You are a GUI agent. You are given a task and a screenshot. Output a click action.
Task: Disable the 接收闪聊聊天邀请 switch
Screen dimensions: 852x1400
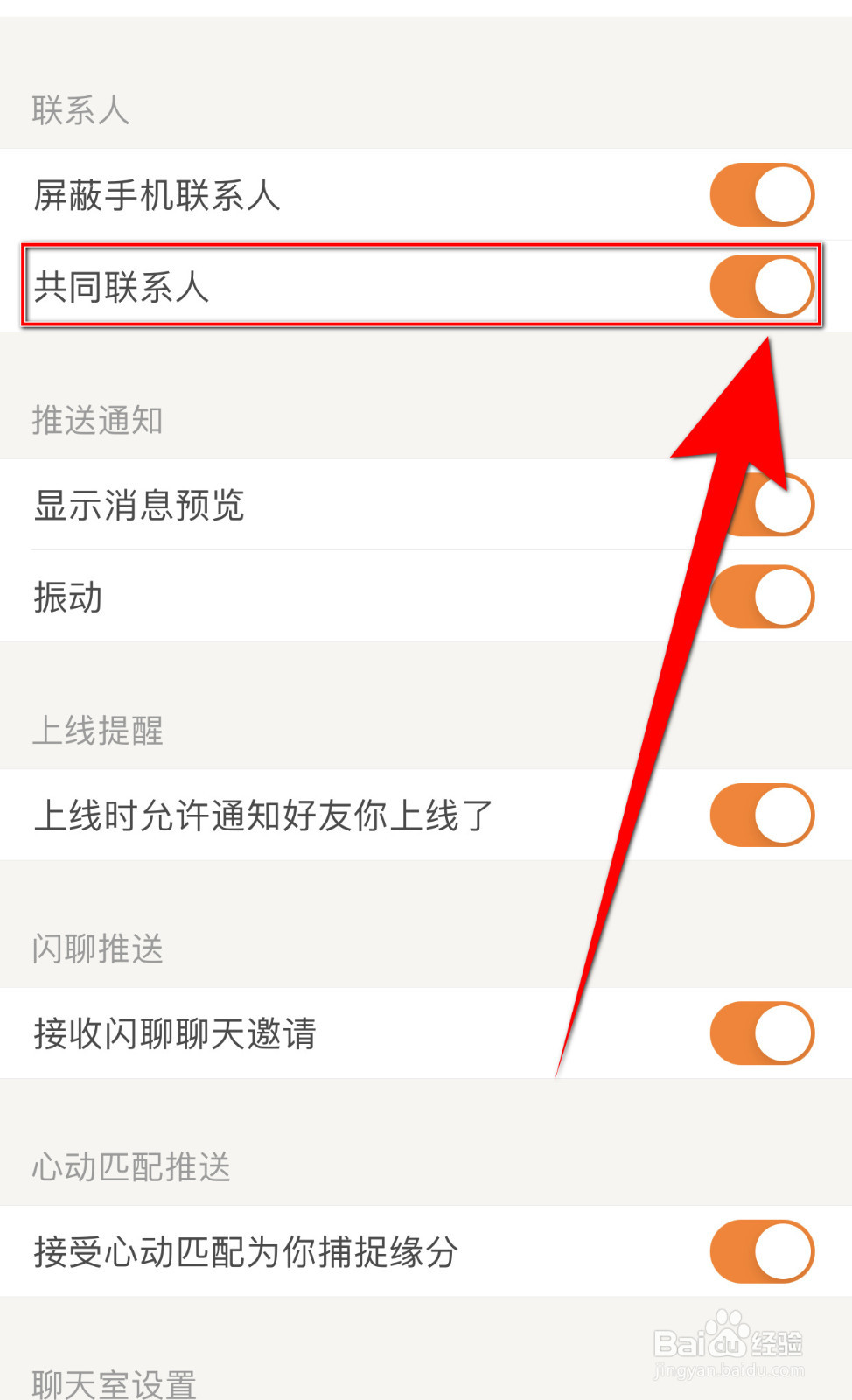tap(760, 1033)
